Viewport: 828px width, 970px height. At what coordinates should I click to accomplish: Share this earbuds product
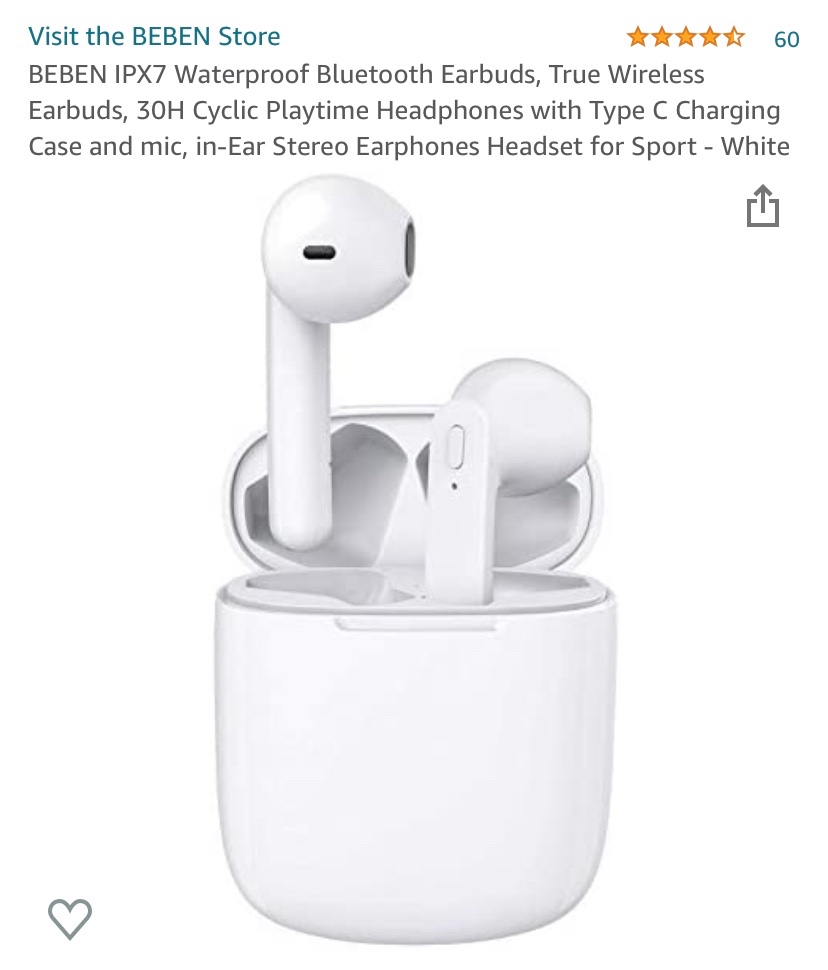762,206
